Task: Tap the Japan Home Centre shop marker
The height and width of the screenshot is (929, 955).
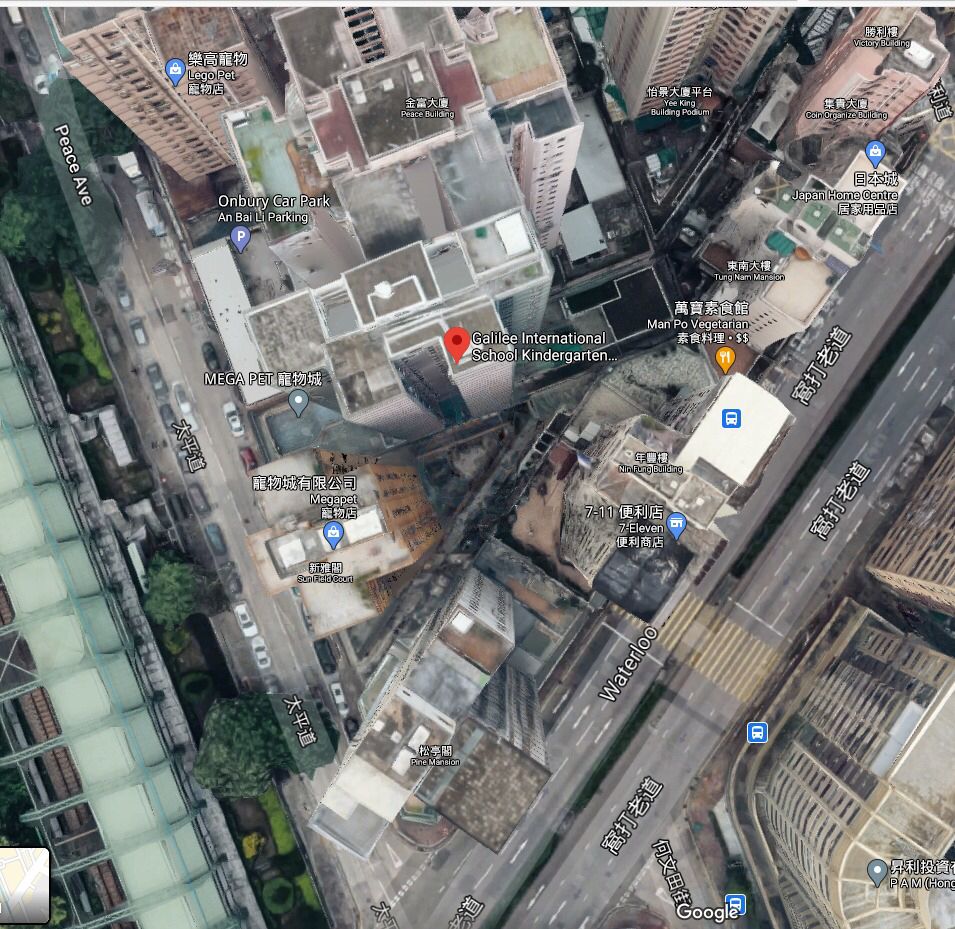Action: [x=876, y=154]
